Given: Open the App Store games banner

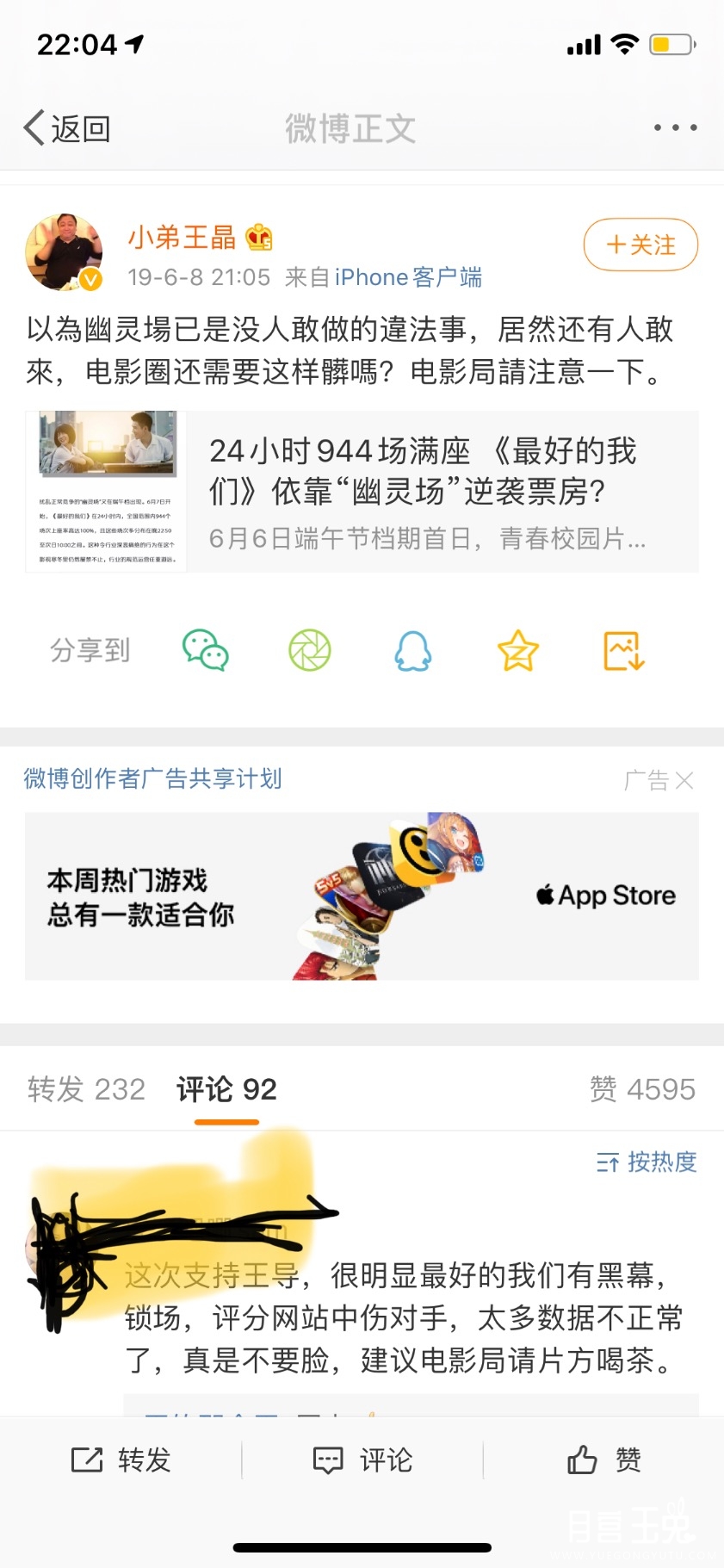Looking at the screenshot, I should coord(362,896).
